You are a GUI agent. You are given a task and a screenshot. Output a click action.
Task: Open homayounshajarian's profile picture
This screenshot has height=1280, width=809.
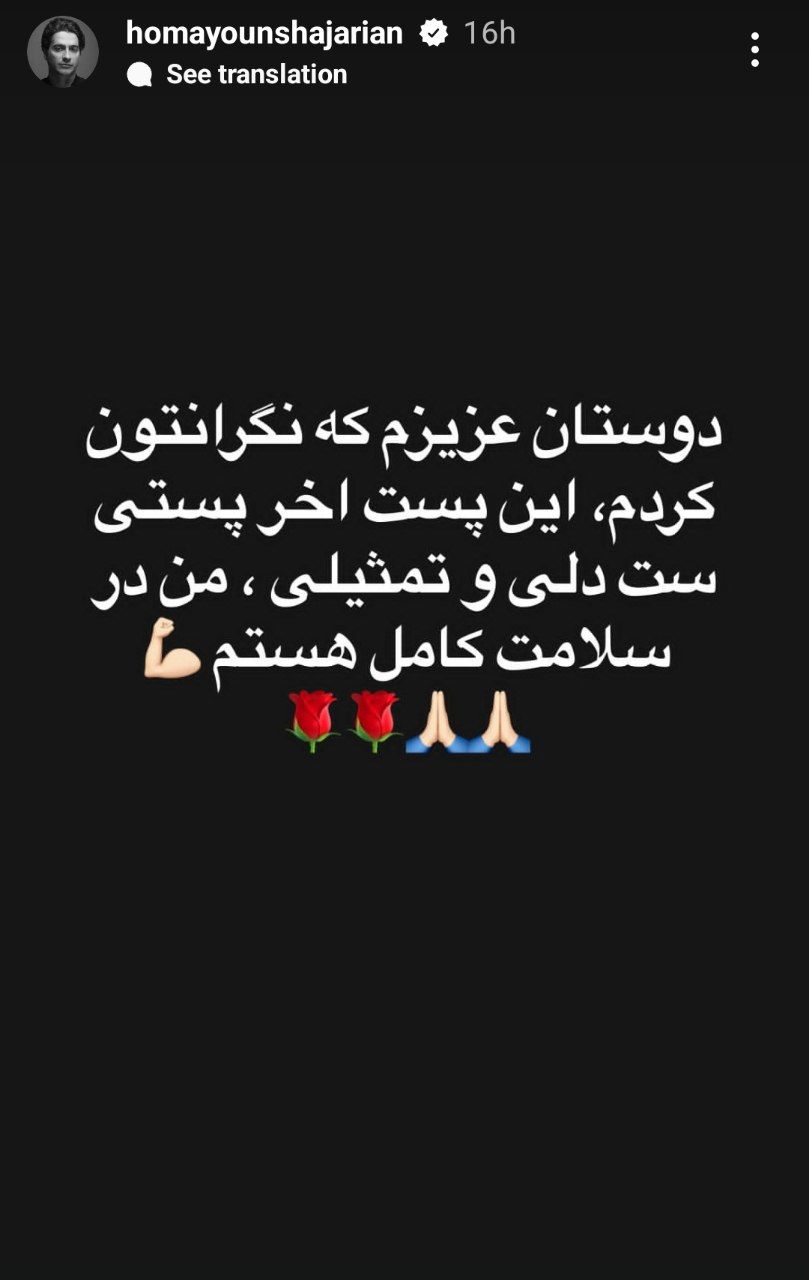click(x=62, y=51)
